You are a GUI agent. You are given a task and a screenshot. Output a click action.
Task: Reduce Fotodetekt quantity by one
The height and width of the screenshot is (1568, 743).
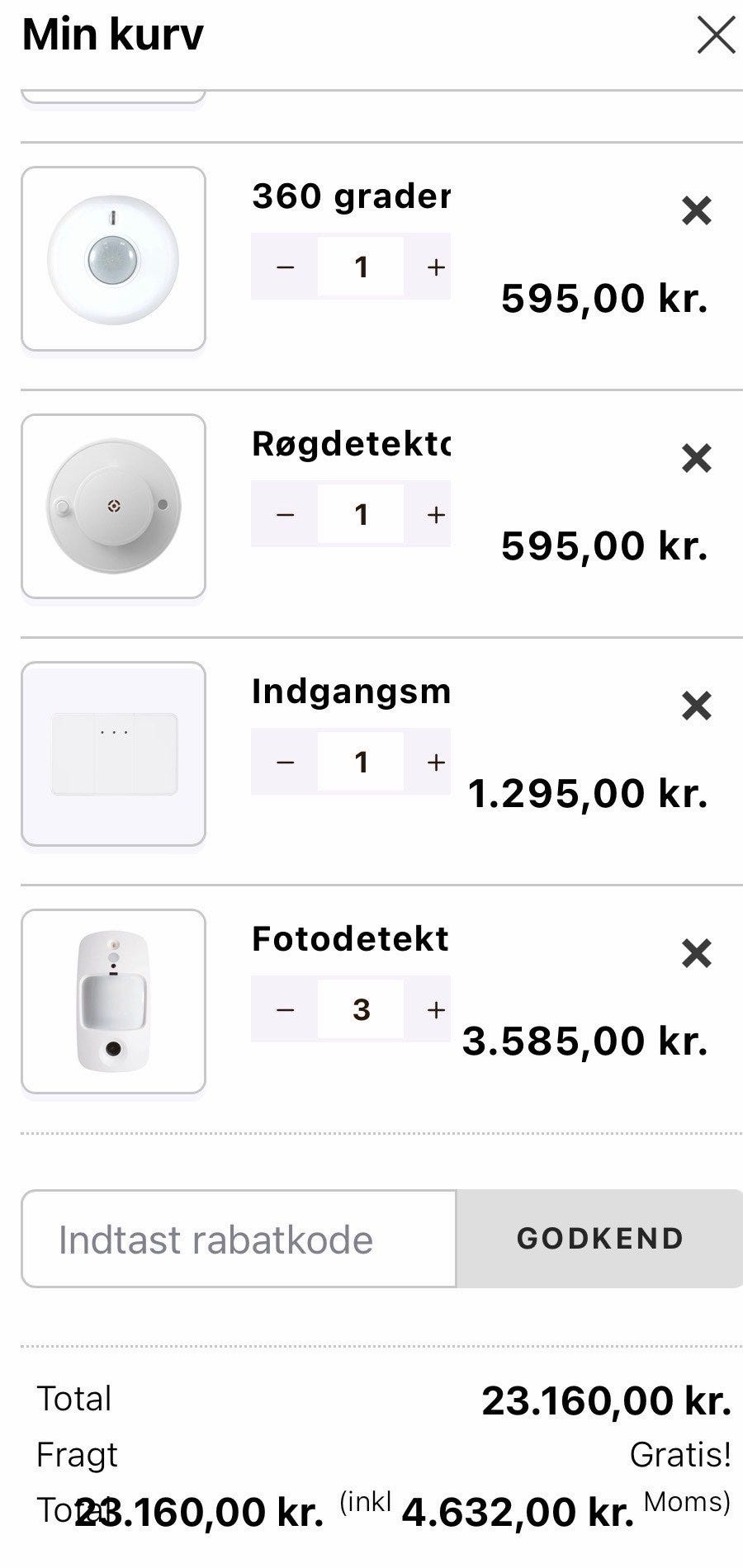285,1009
